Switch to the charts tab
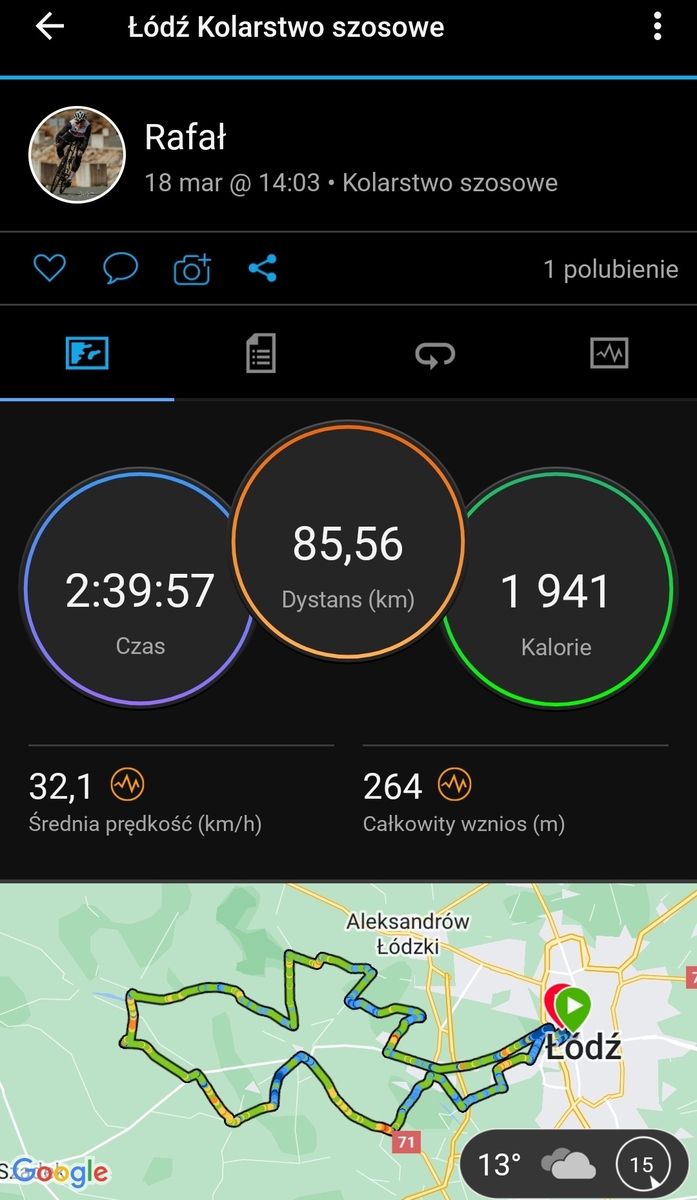The height and width of the screenshot is (1200, 697). 609,353
